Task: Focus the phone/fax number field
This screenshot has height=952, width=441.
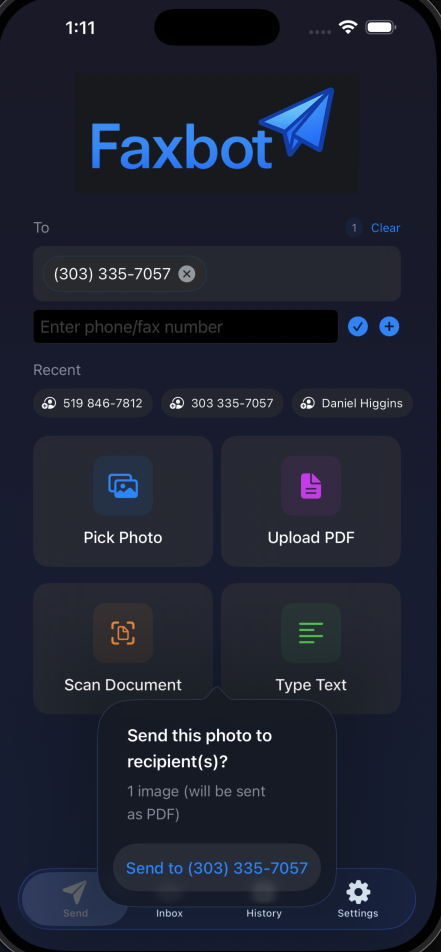Action: pyautogui.click(x=185, y=327)
